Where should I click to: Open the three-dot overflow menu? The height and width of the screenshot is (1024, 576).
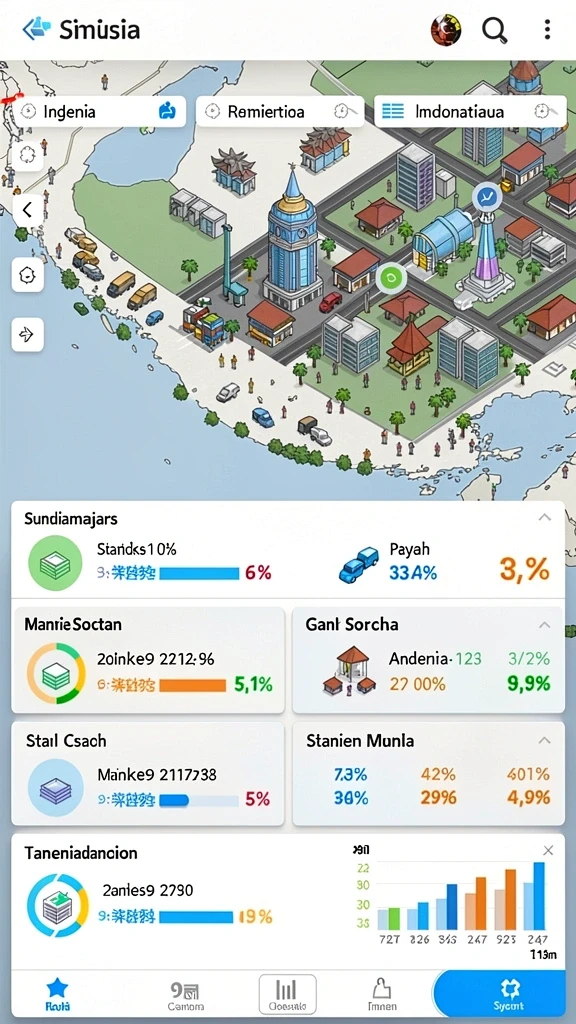pos(547,29)
